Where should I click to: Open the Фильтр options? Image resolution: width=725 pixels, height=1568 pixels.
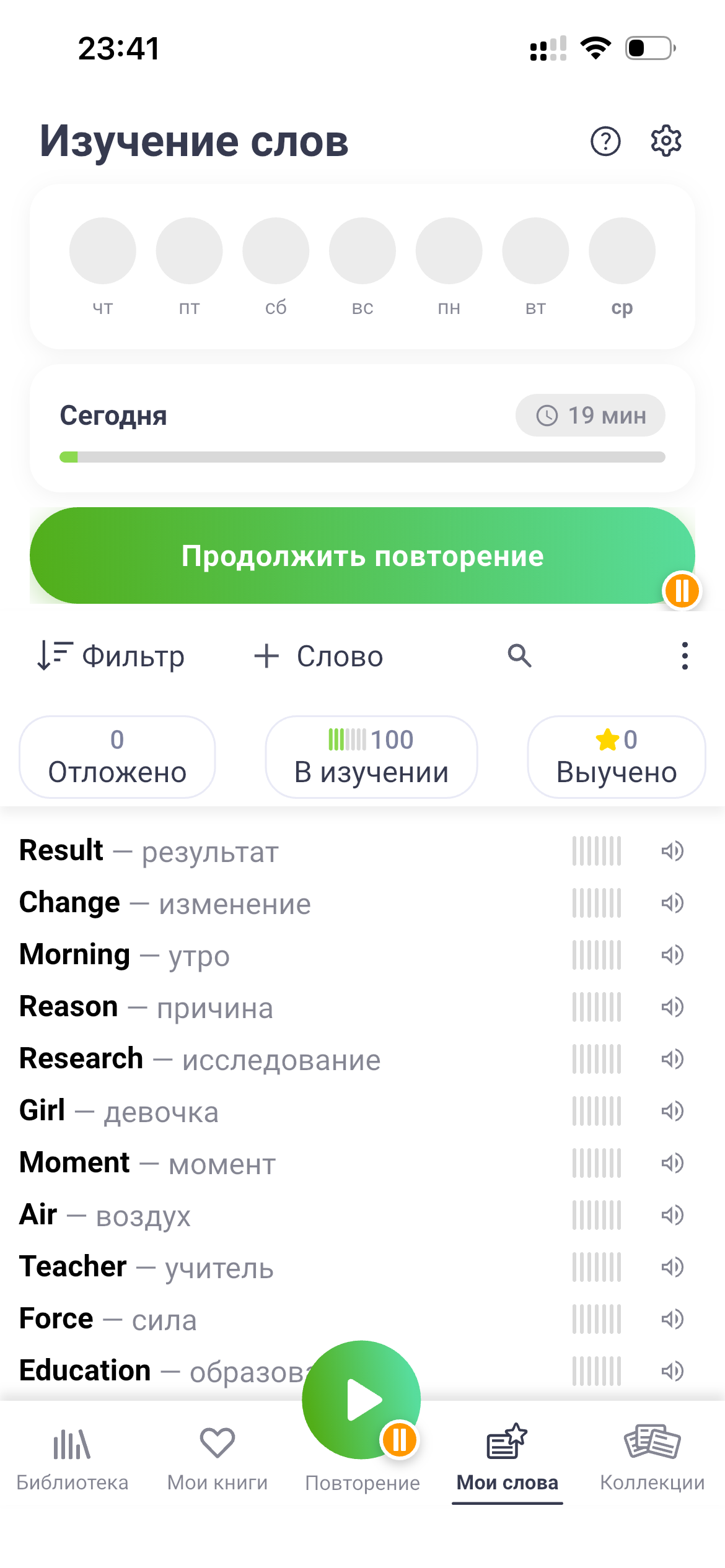coord(112,655)
